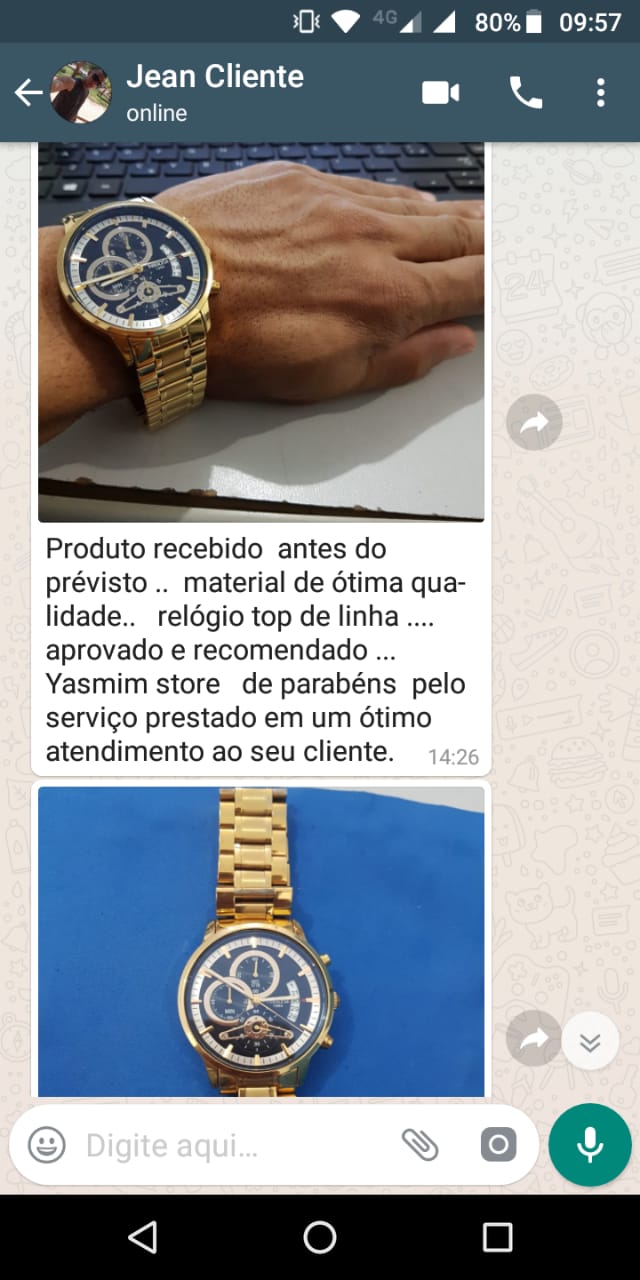
Task: Open the overflow menu
Action: [600, 93]
